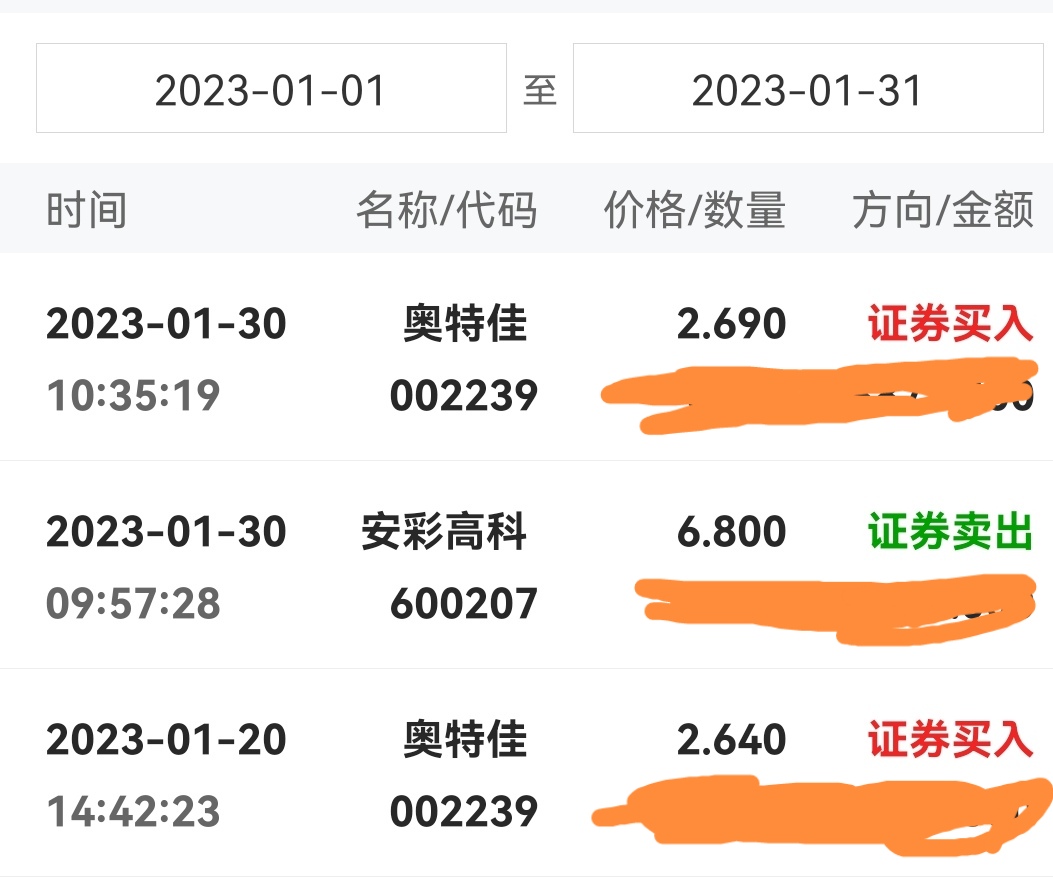
Task: Open the start date picker showing 2023-01-01
Action: click(x=271, y=89)
